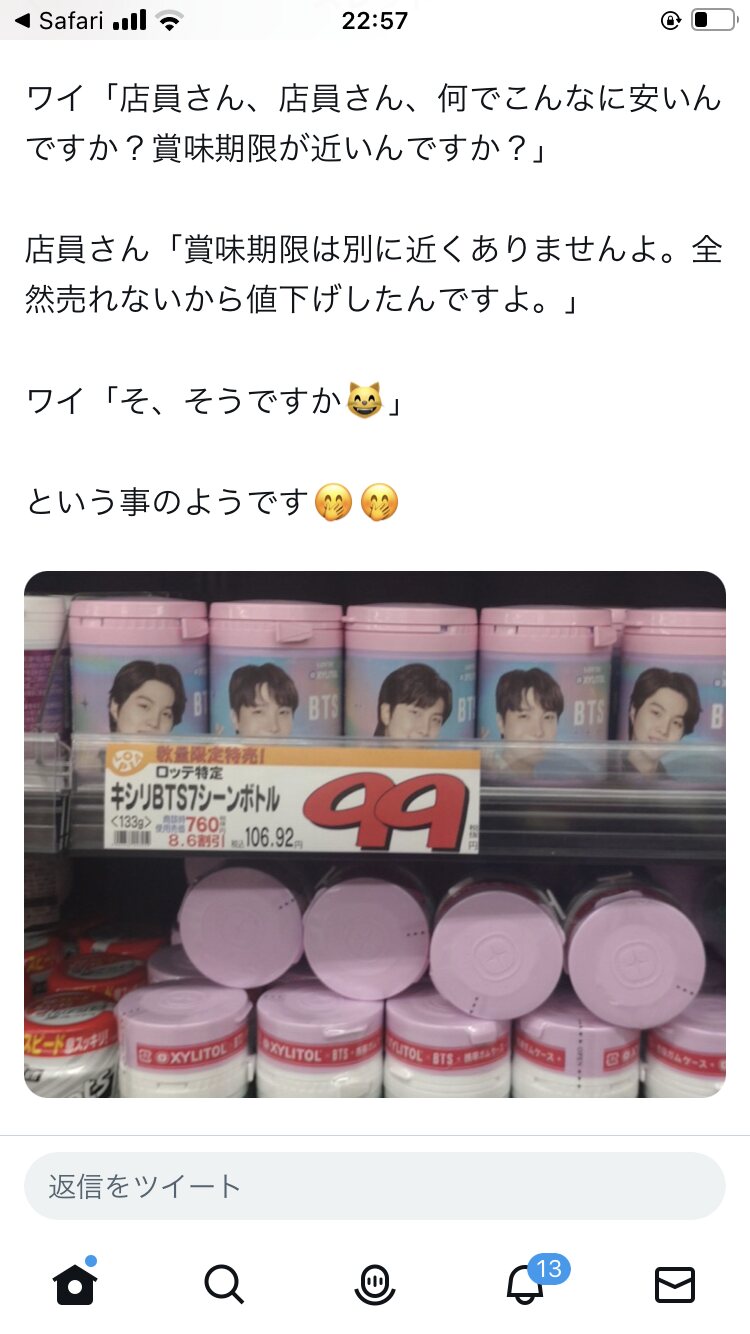
Task: Tap the 返信をツイート reply field
Action: coord(375,1186)
